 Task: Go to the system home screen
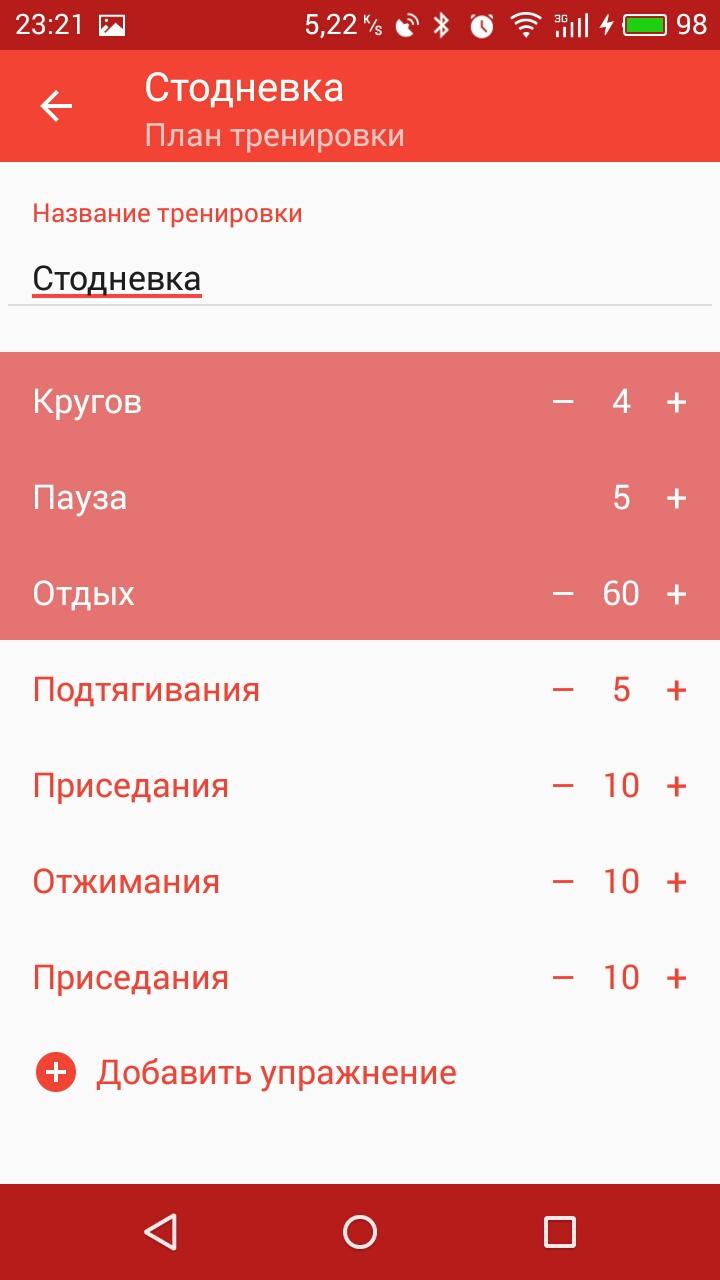click(x=360, y=1232)
